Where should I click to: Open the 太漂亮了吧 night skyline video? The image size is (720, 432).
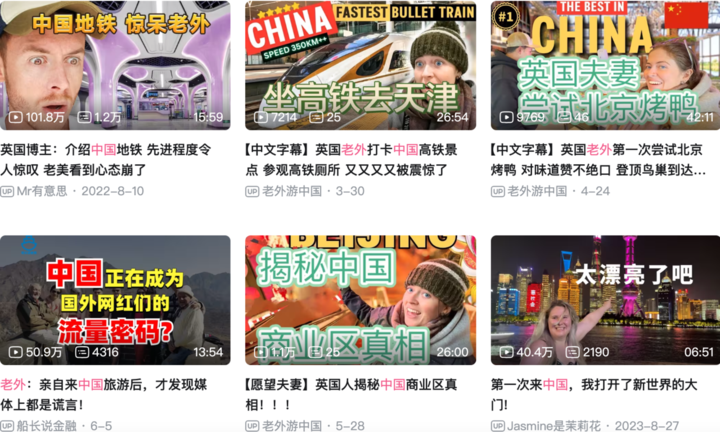pyautogui.click(x=605, y=300)
